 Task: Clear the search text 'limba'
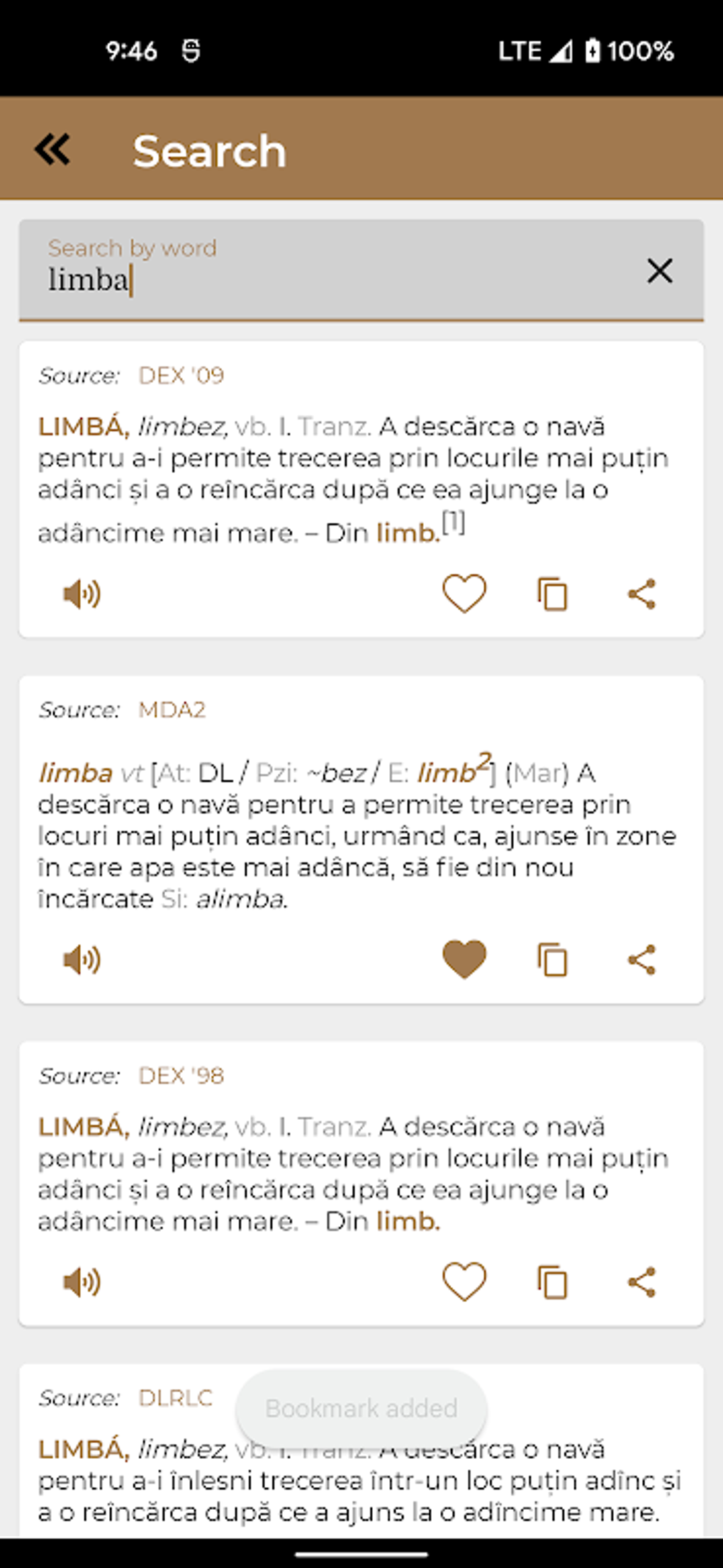pyautogui.click(x=659, y=271)
